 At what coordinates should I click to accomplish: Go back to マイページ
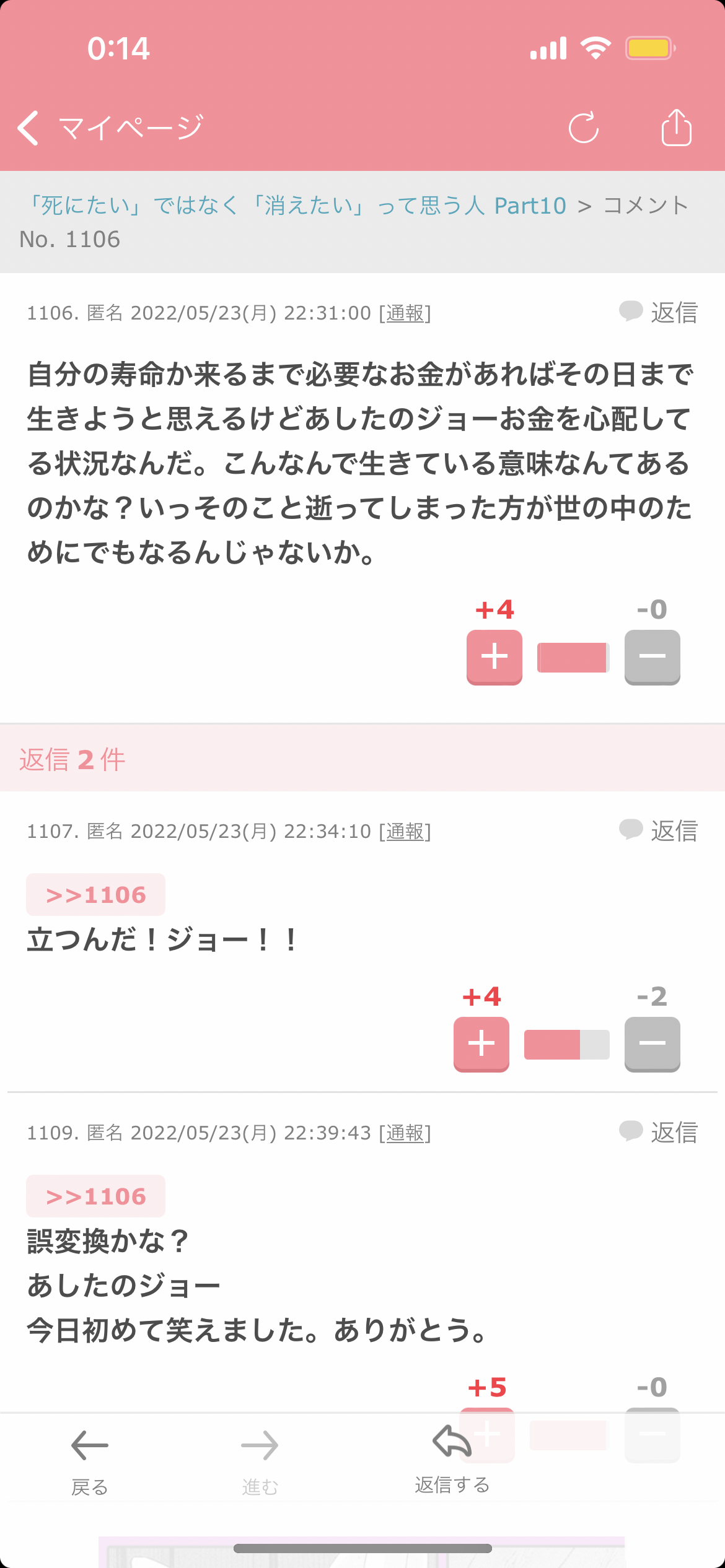(110, 128)
